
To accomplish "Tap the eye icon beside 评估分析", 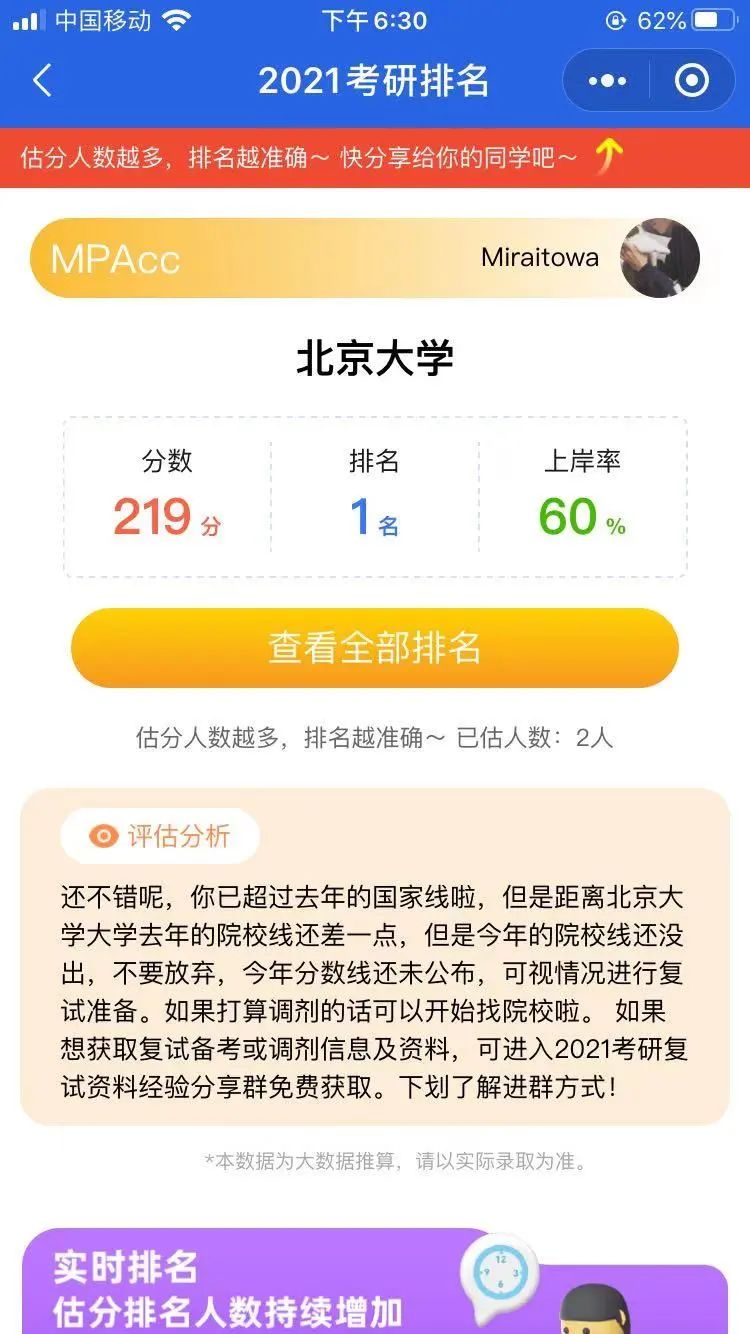I will [x=104, y=837].
